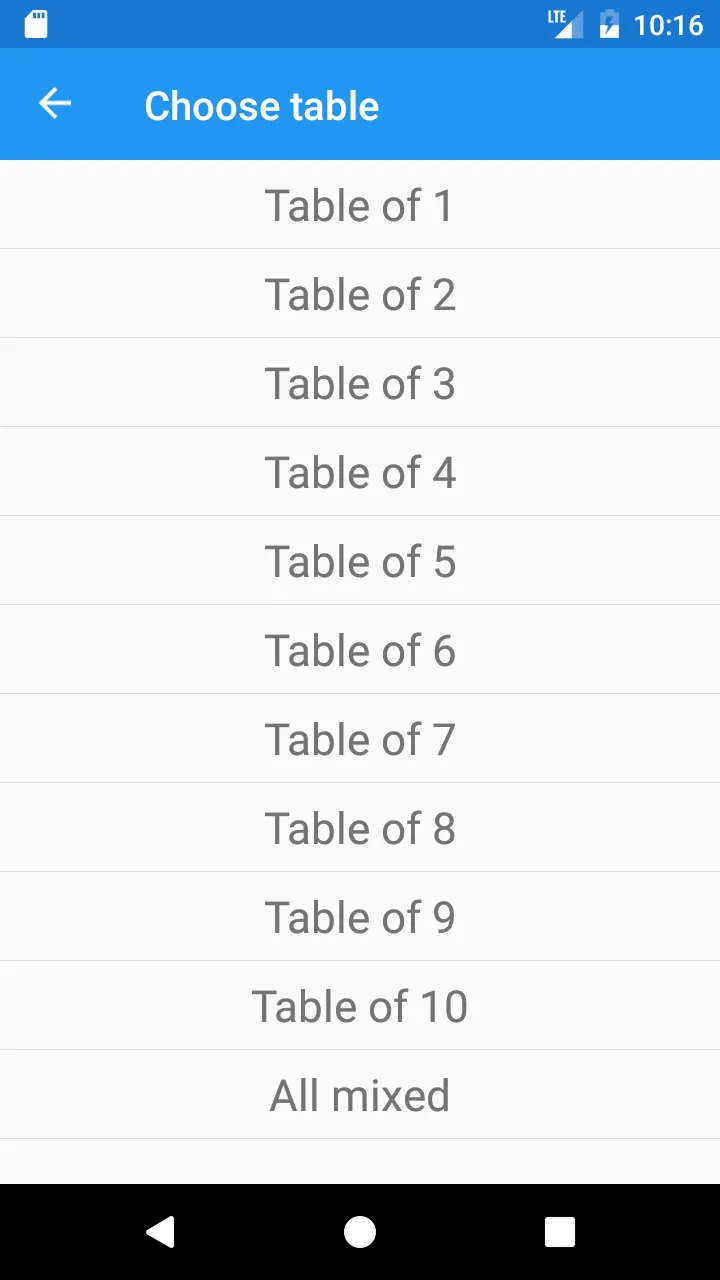Open Table of 3
Image resolution: width=720 pixels, height=1280 pixels.
tap(360, 383)
